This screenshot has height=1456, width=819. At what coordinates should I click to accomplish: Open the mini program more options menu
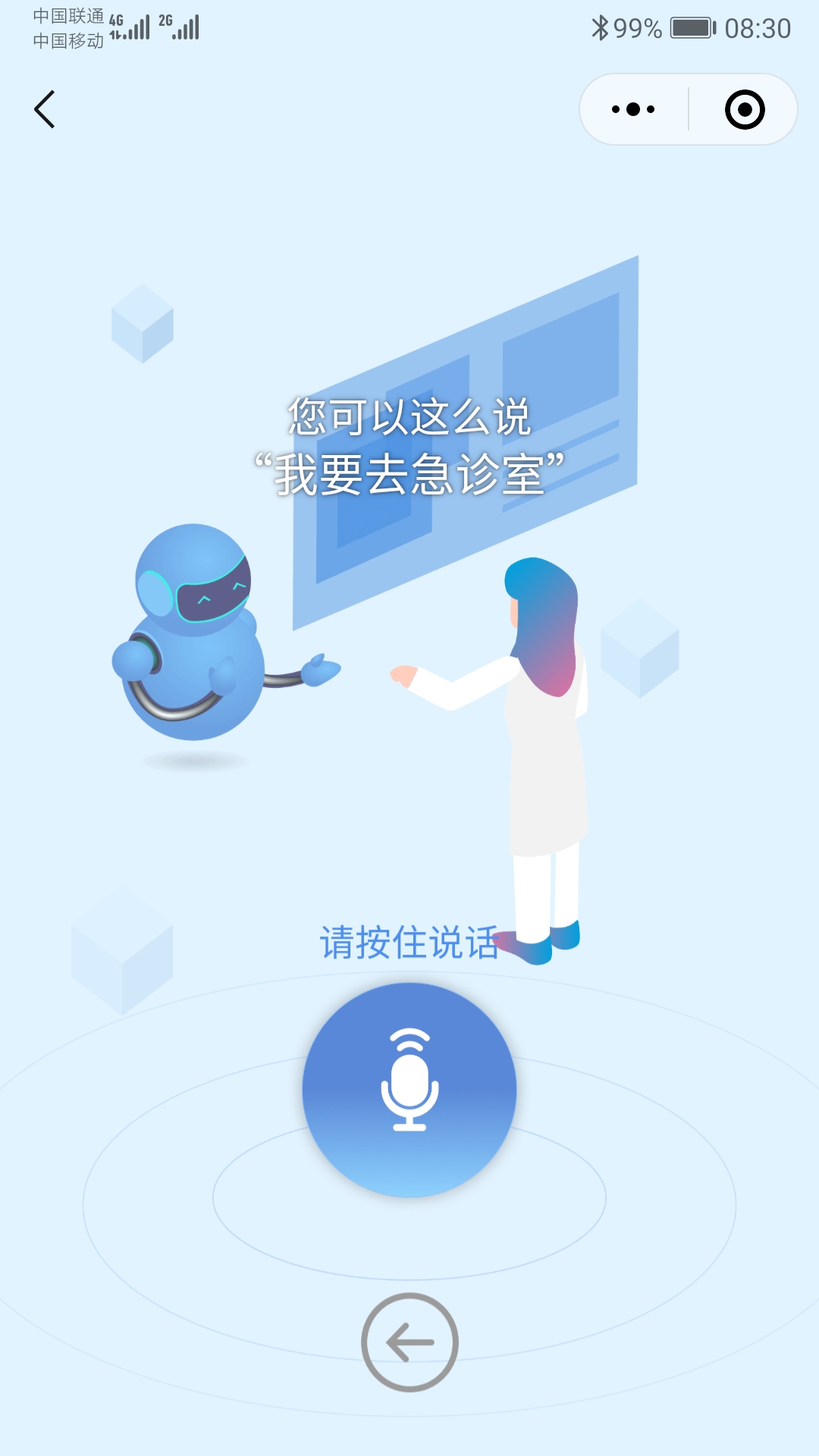(x=633, y=109)
